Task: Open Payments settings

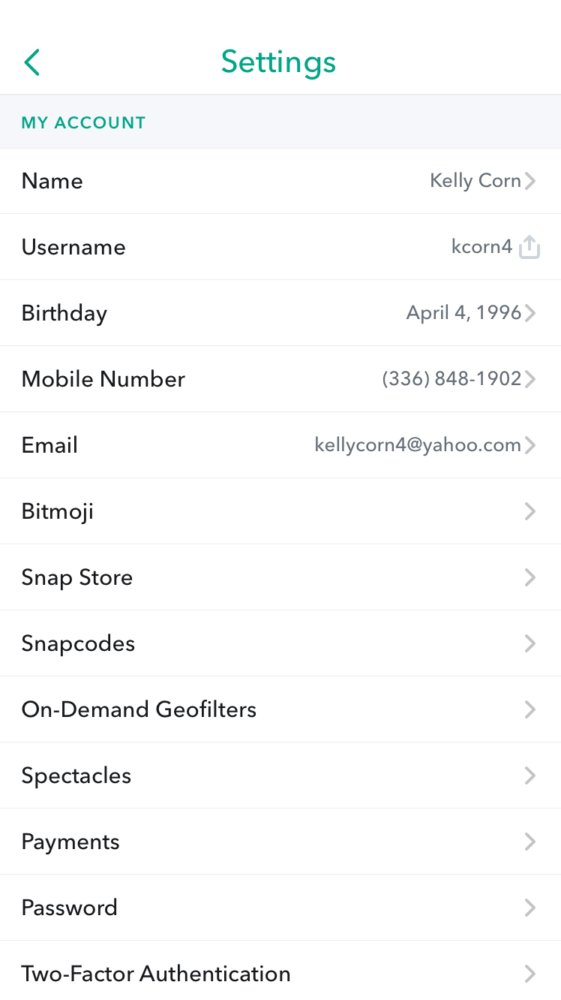Action: pyautogui.click(x=280, y=842)
